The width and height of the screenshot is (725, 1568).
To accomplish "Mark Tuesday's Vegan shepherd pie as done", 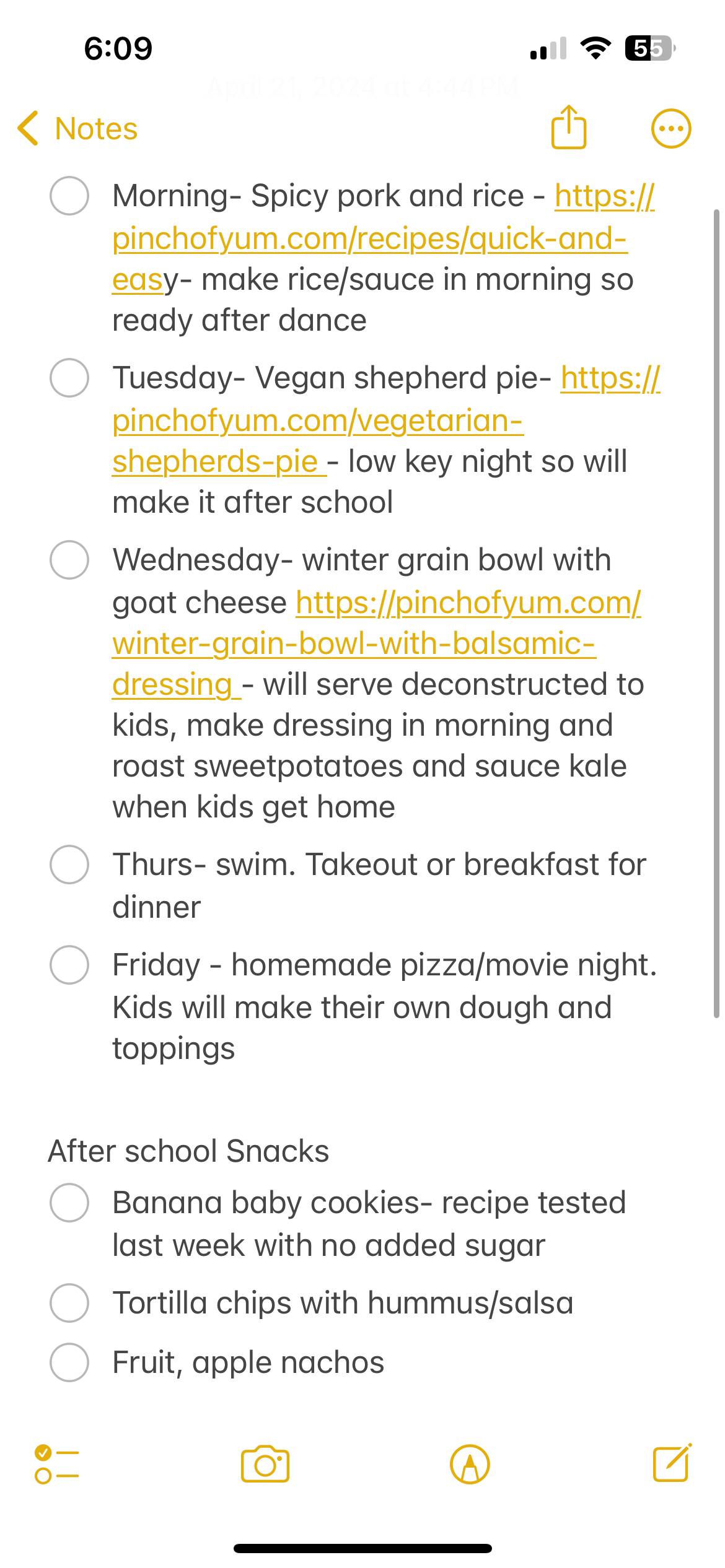I will [x=69, y=378].
